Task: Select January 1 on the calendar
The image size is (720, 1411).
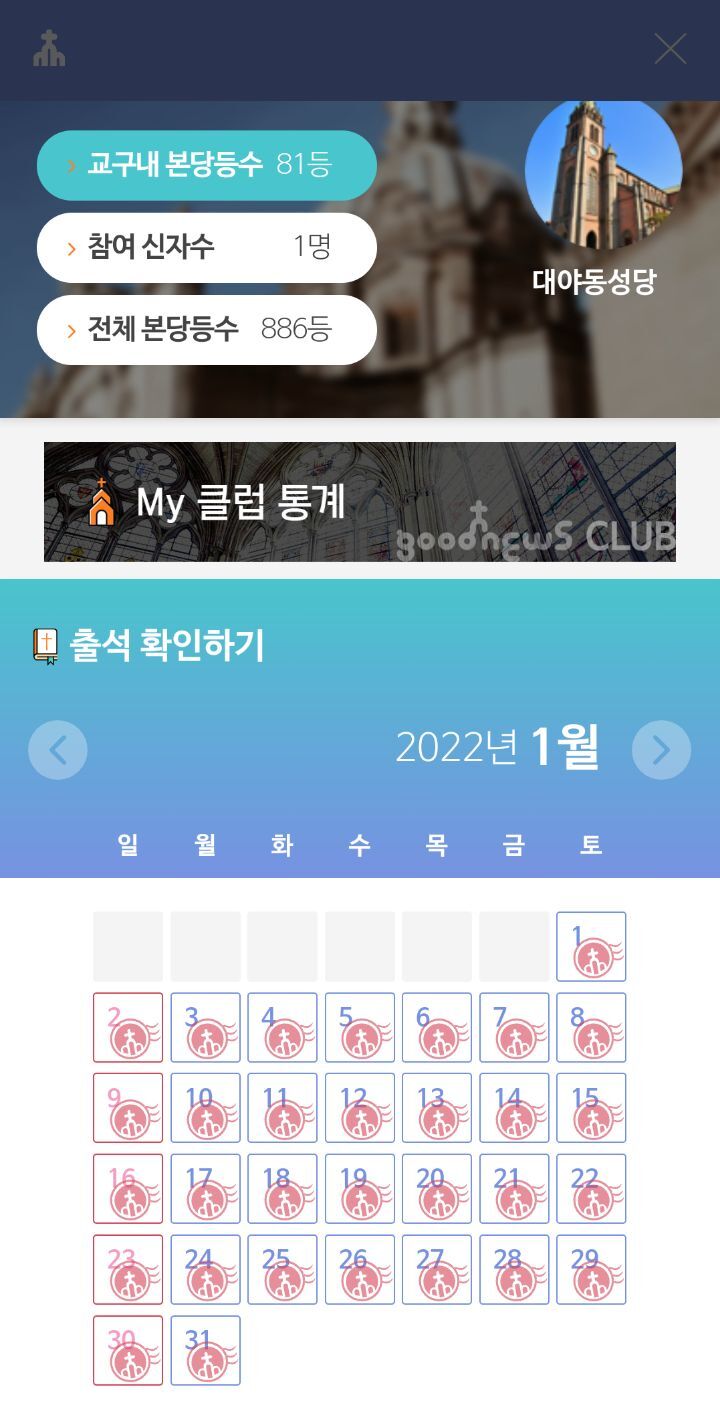Action: [591, 946]
